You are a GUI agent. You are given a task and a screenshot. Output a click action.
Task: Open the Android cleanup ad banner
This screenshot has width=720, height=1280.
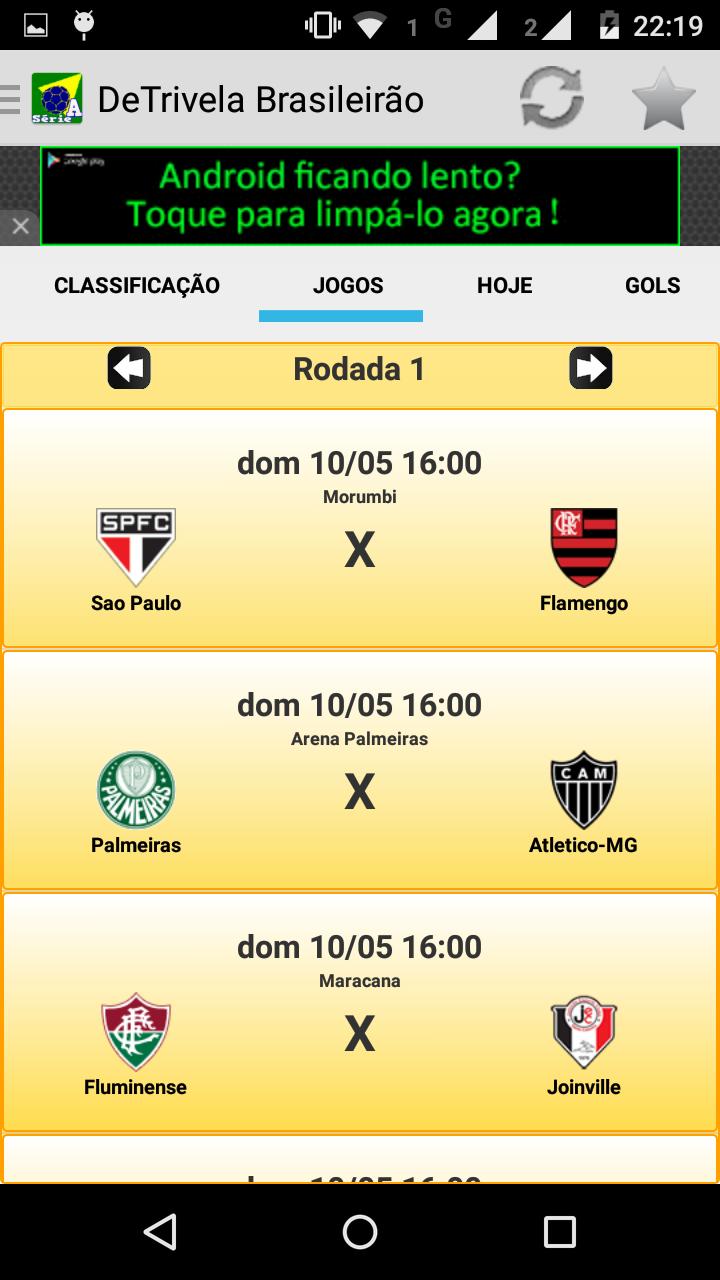(x=360, y=196)
